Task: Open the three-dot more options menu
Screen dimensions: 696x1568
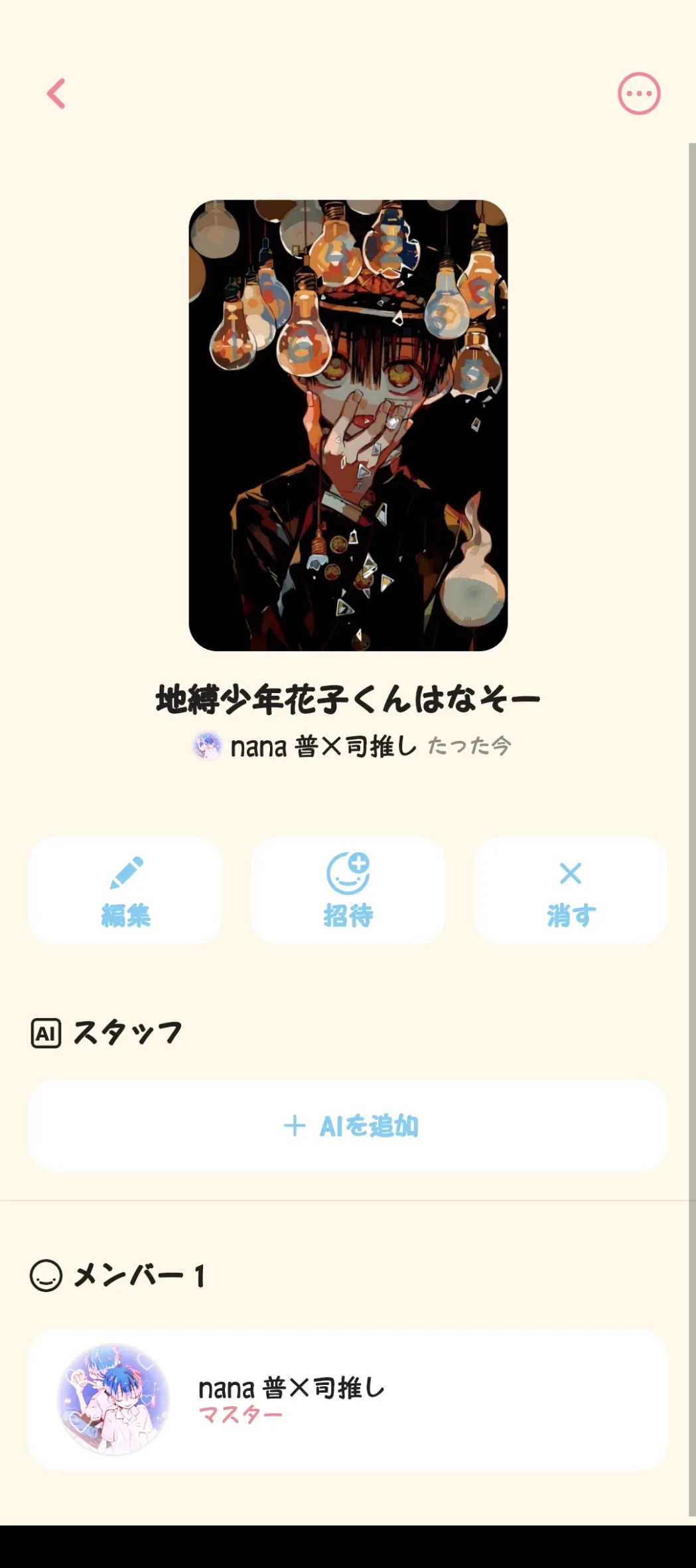Action: 639,94
